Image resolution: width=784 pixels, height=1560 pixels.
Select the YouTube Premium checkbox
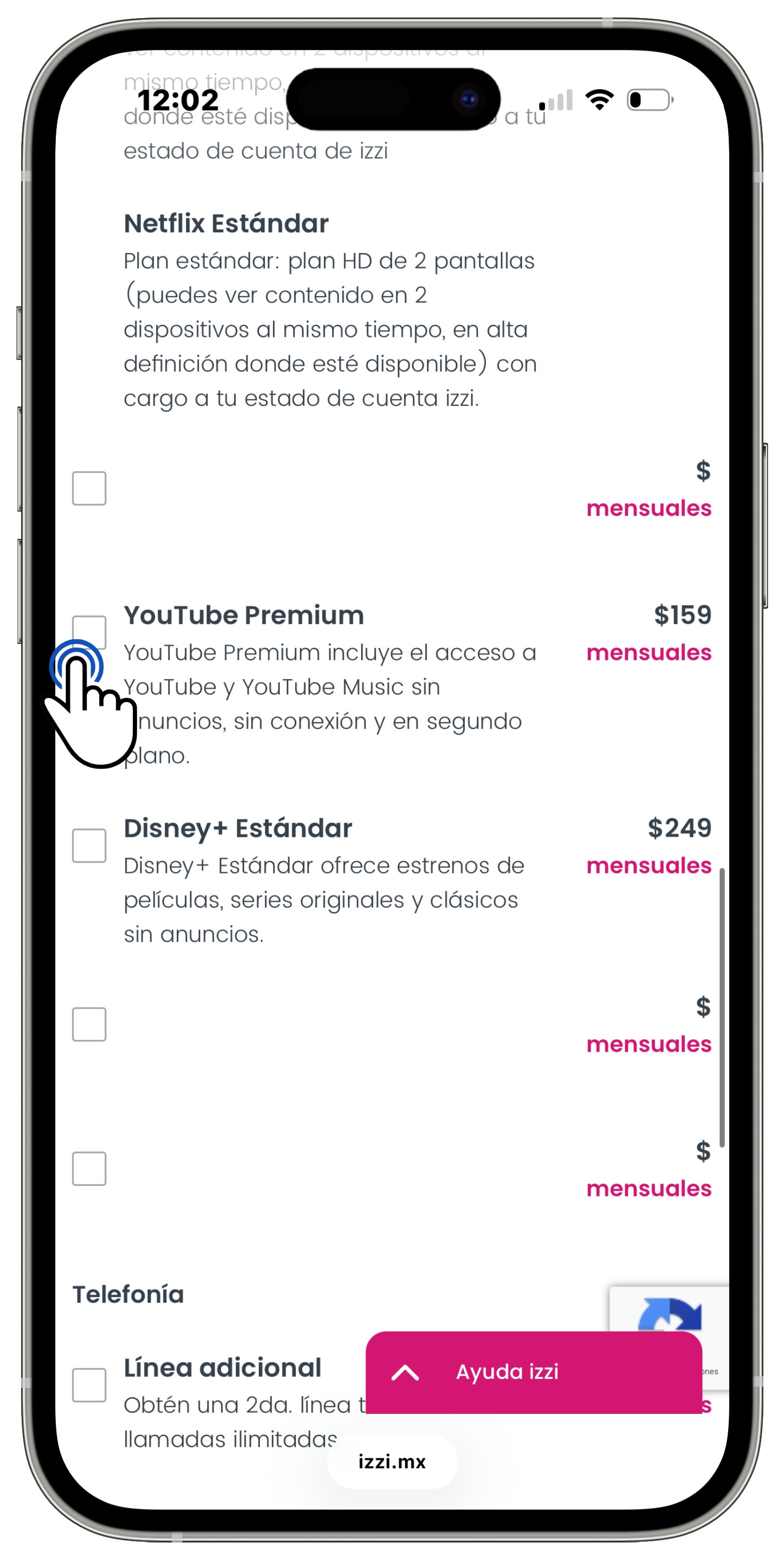click(89, 632)
